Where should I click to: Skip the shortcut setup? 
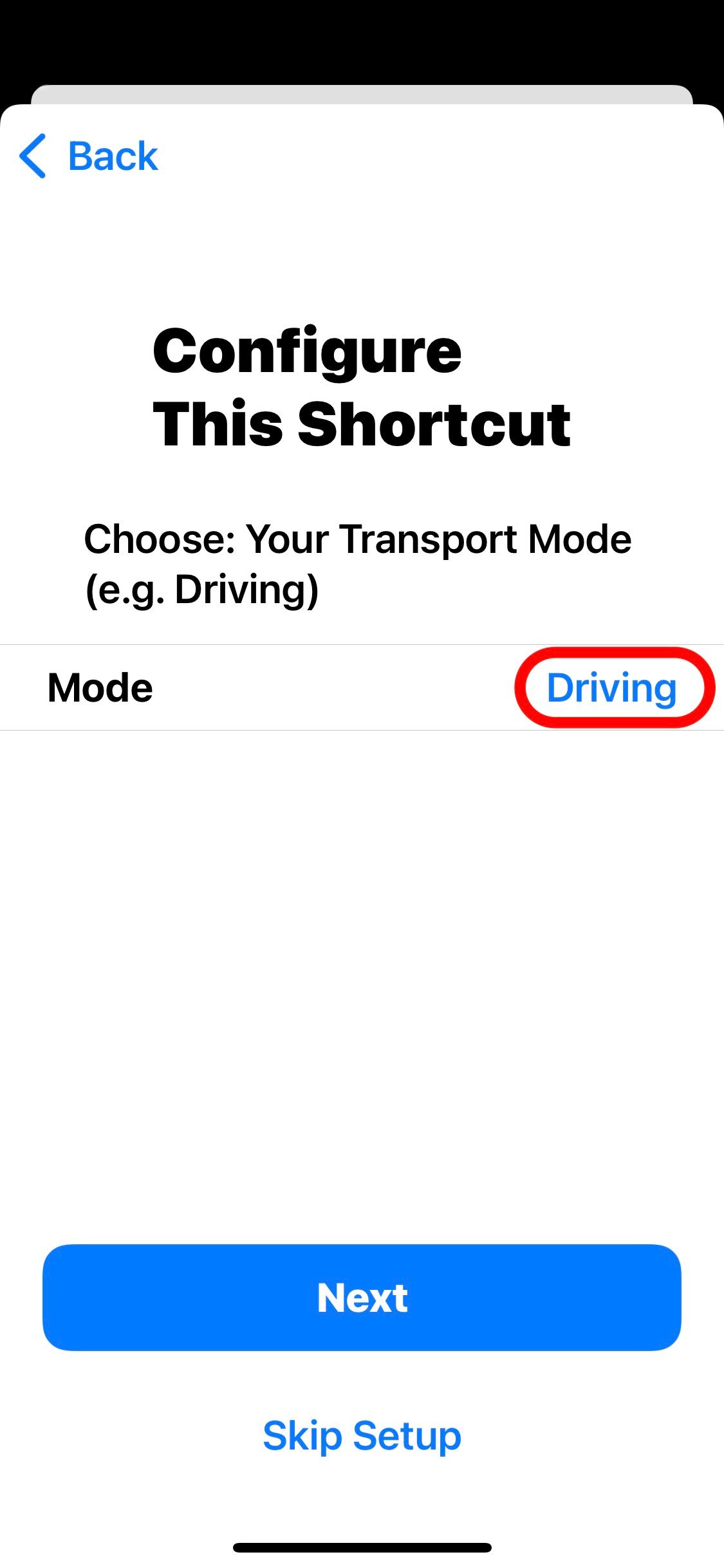362,1435
